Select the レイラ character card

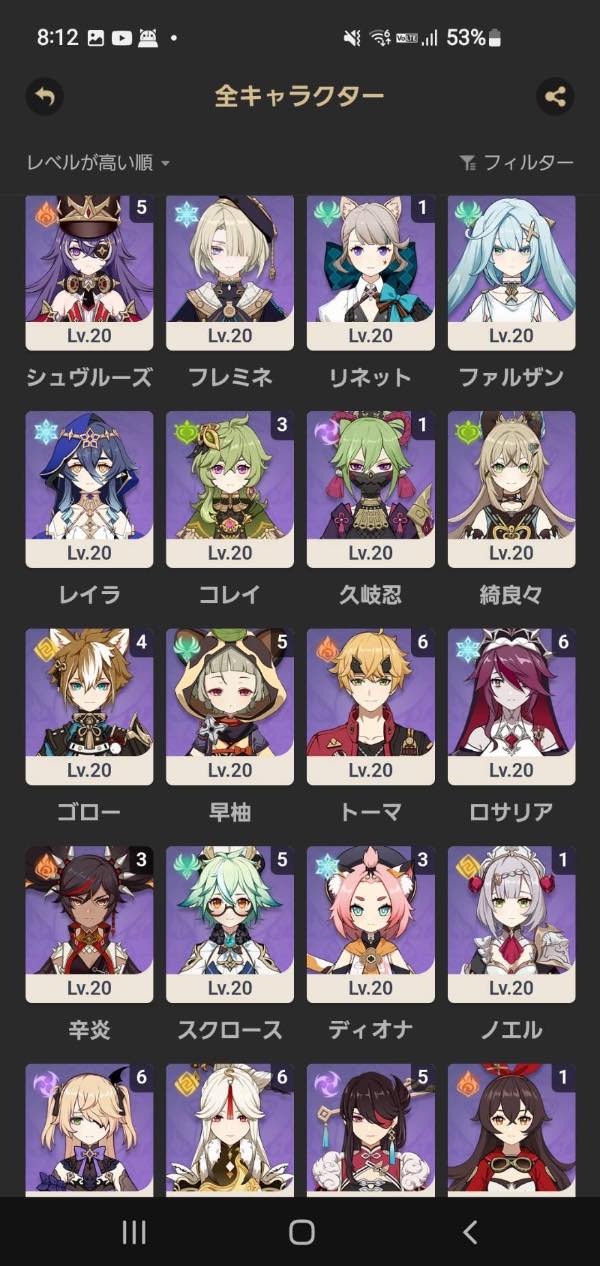(x=89, y=489)
